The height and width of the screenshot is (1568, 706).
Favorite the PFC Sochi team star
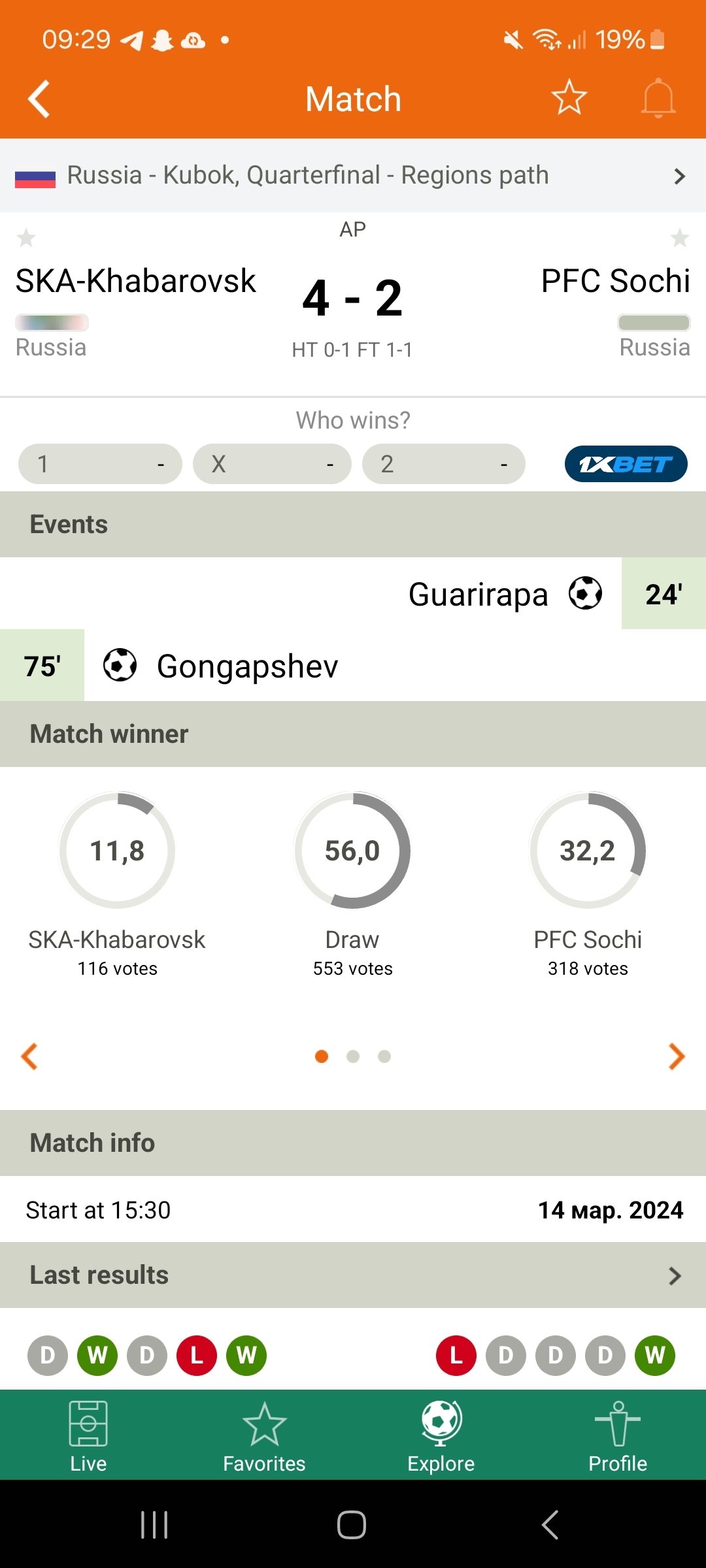click(x=680, y=238)
